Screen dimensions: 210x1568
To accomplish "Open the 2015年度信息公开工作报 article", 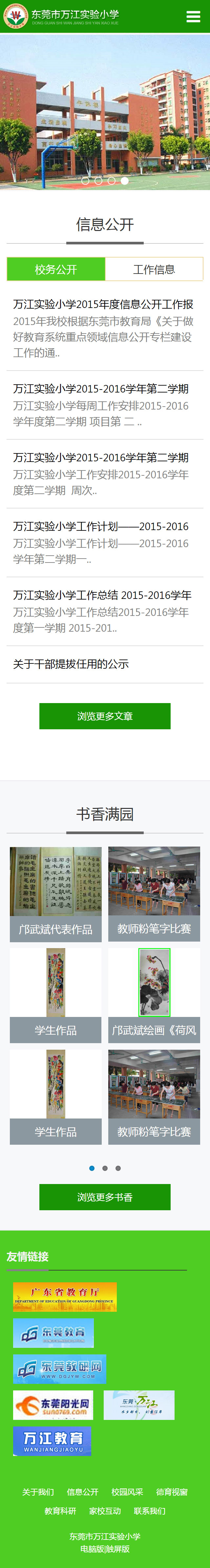I will pos(103,304).
